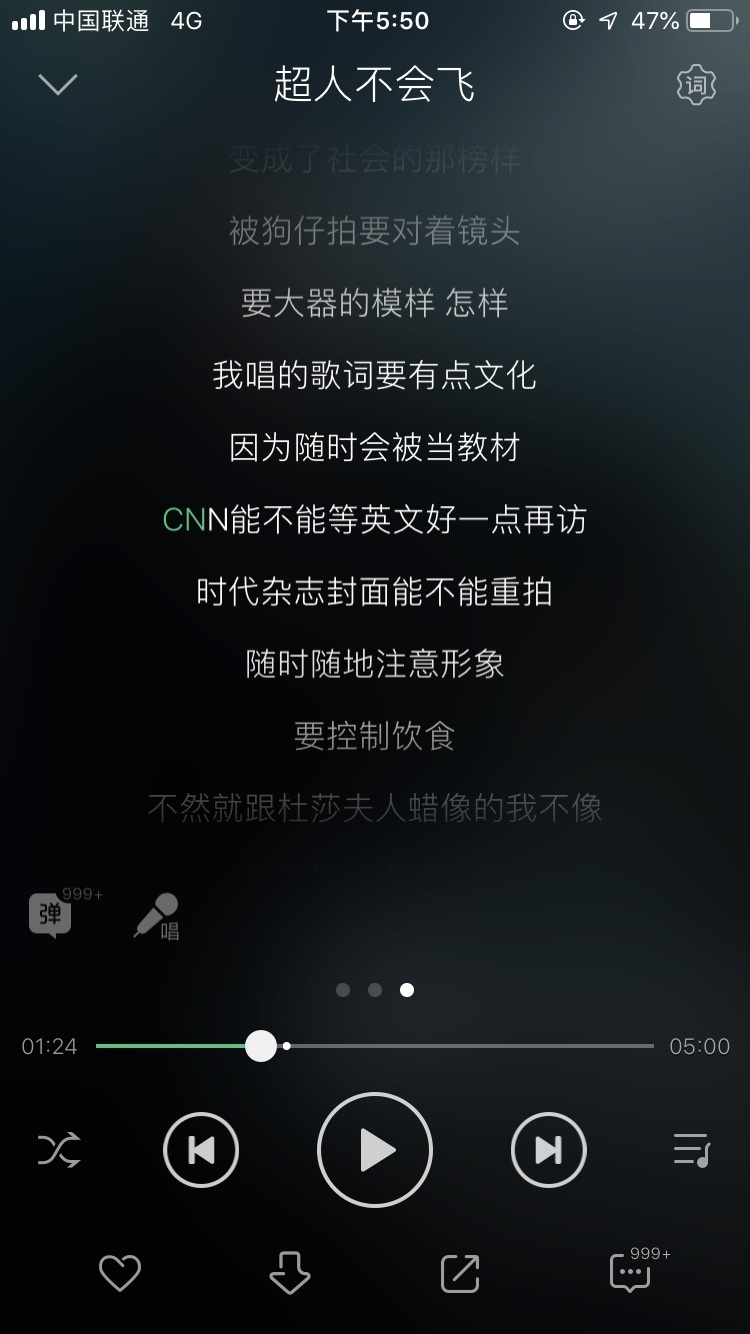Collapse the player with the down chevron
The height and width of the screenshot is (1334, 750).
(x=57, y=84)
